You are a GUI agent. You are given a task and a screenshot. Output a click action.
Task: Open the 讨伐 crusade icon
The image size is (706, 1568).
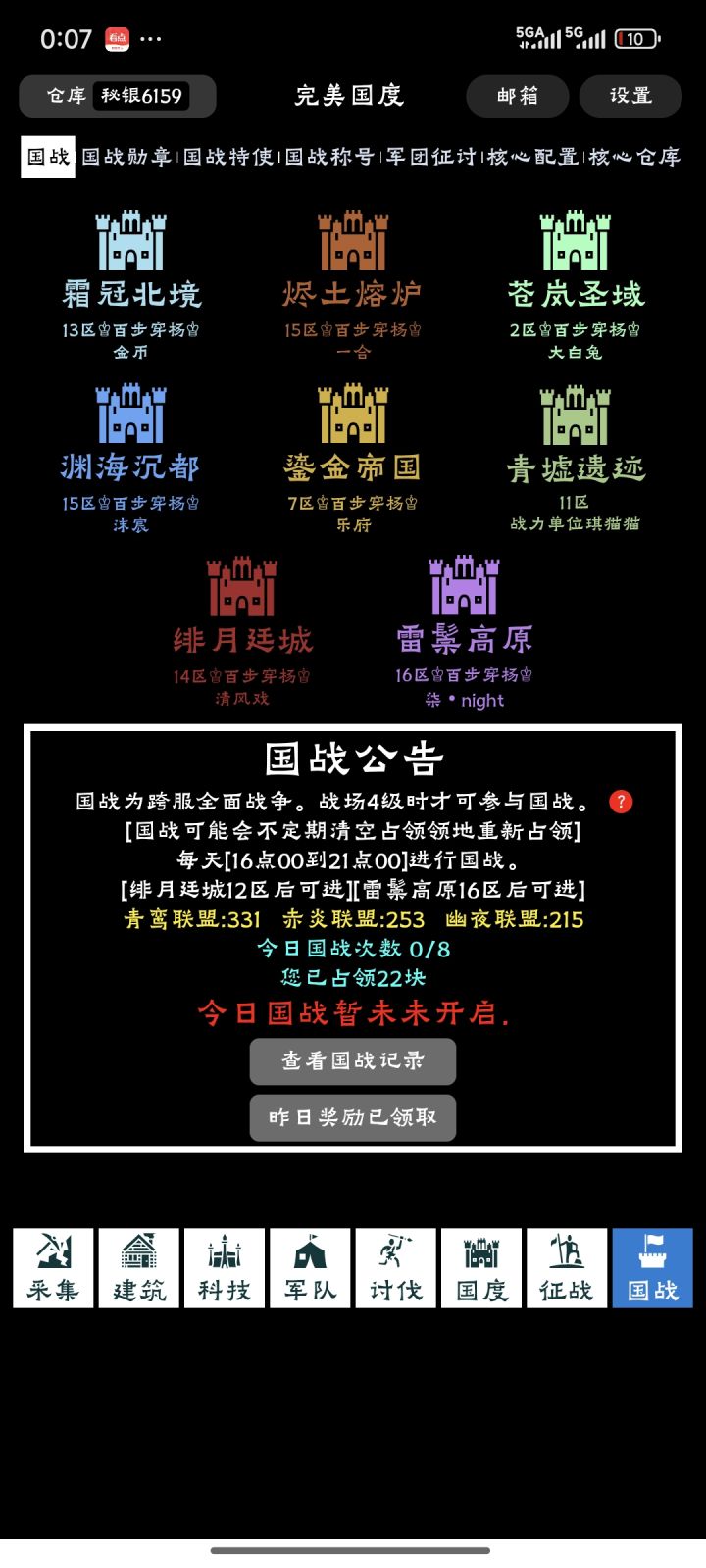pyautogui.click(x=395, y=1267)
